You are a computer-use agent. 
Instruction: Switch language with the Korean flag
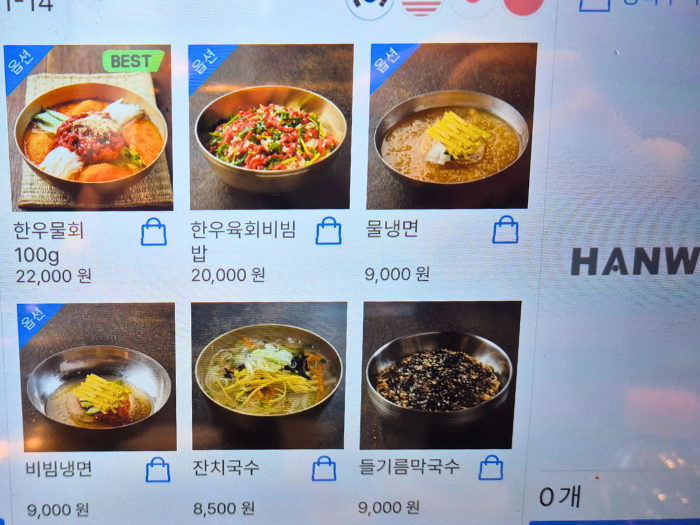pyautogui.click(x=369, y=5)
